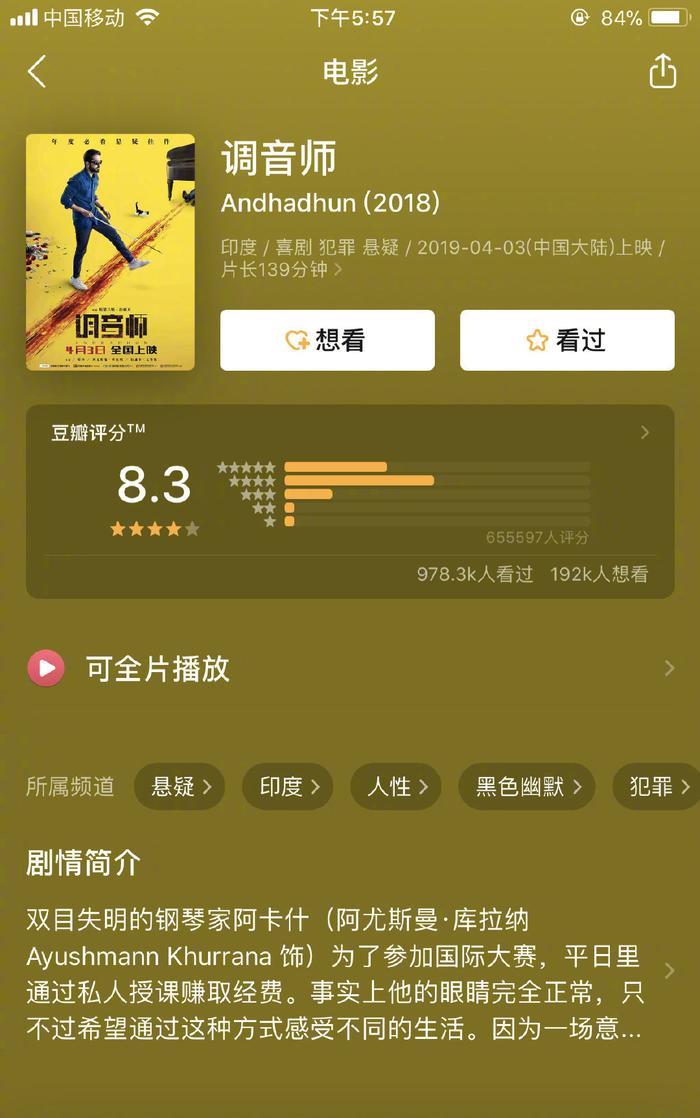
Task: Open the 悬疑 channel chip
Action: 181,786
